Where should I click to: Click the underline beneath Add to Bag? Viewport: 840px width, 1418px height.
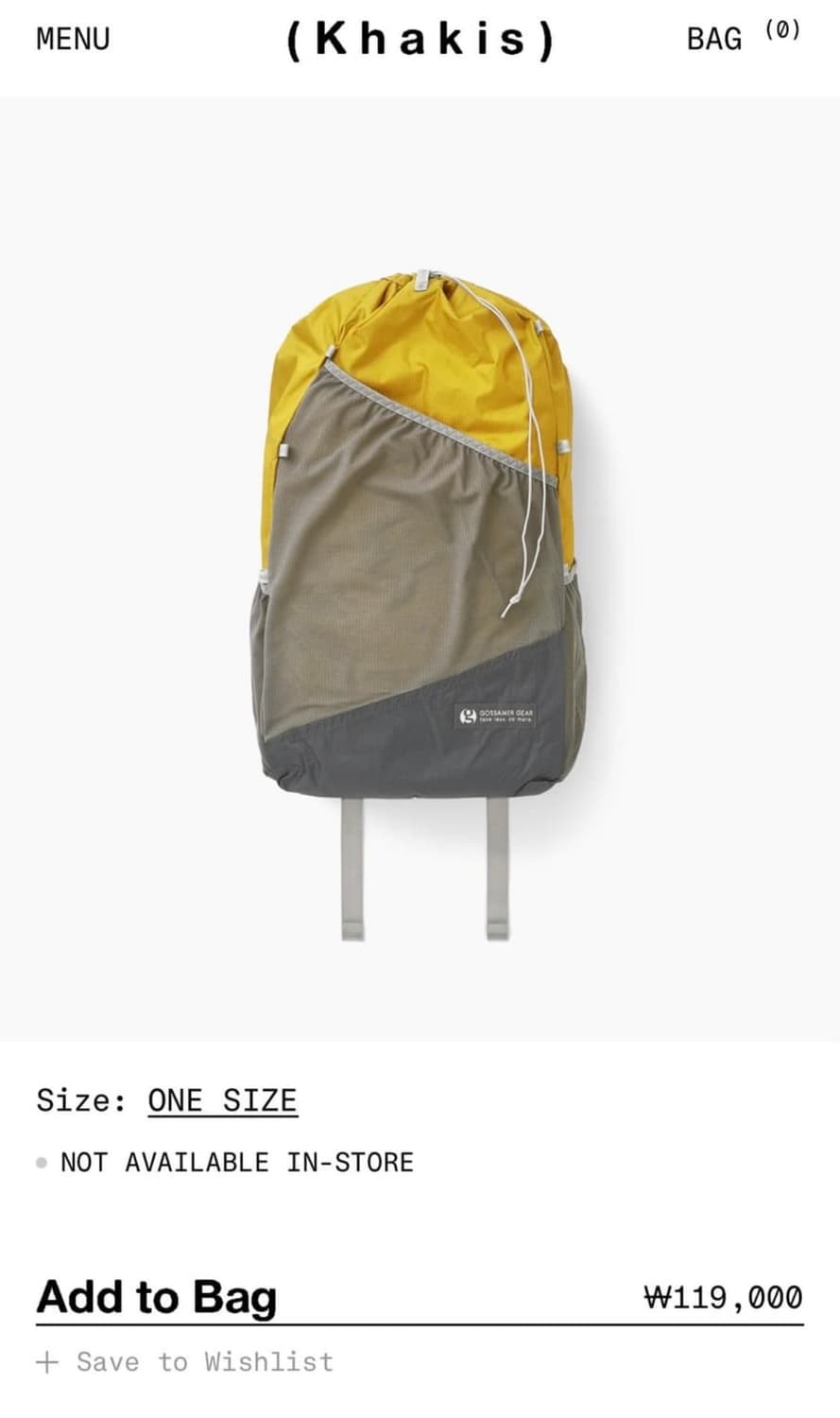[x=420, y=1326]
